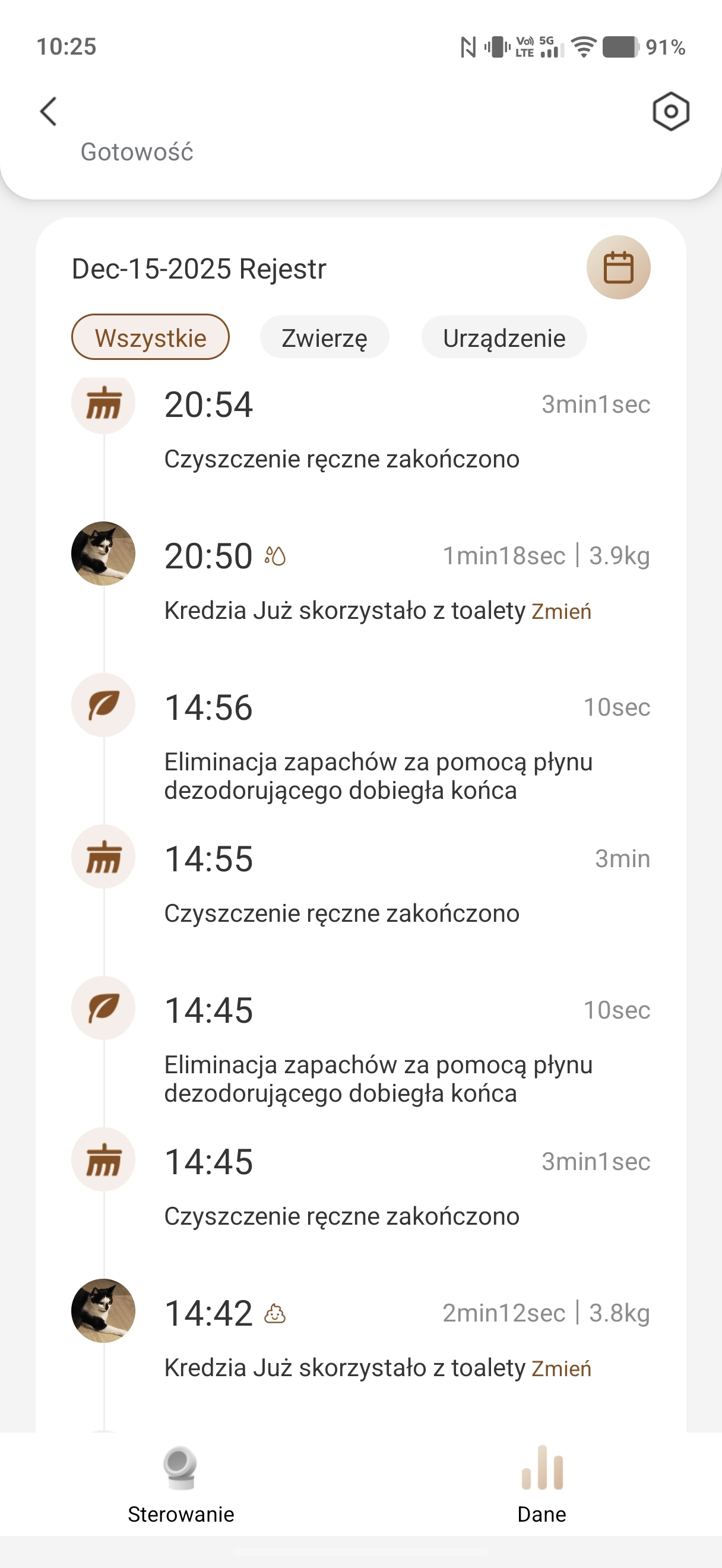Tap Zmień on the 20:50 entry
The width and height of the screenshot is (722, 1568).
coord(562,611)
